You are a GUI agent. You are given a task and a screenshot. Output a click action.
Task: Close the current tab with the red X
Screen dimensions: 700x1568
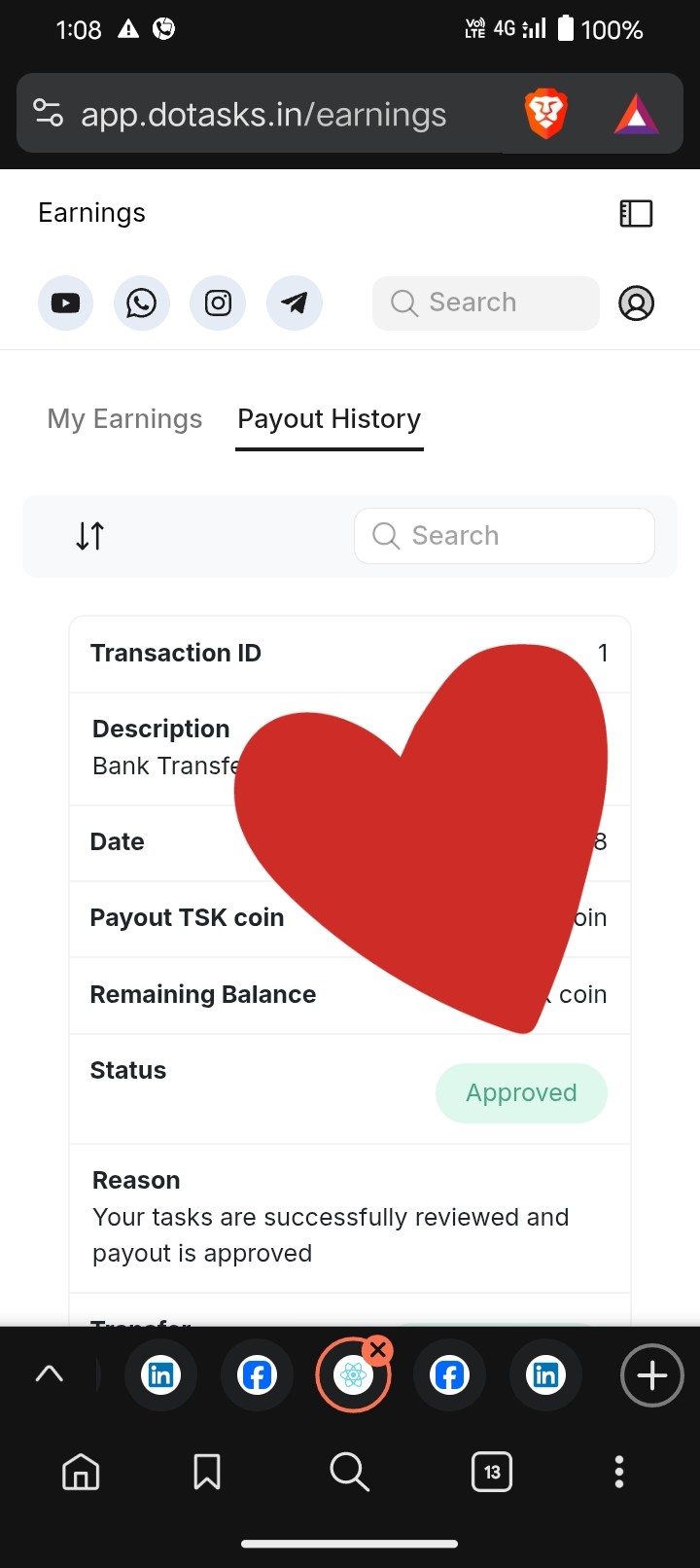tap(378, 1349)
